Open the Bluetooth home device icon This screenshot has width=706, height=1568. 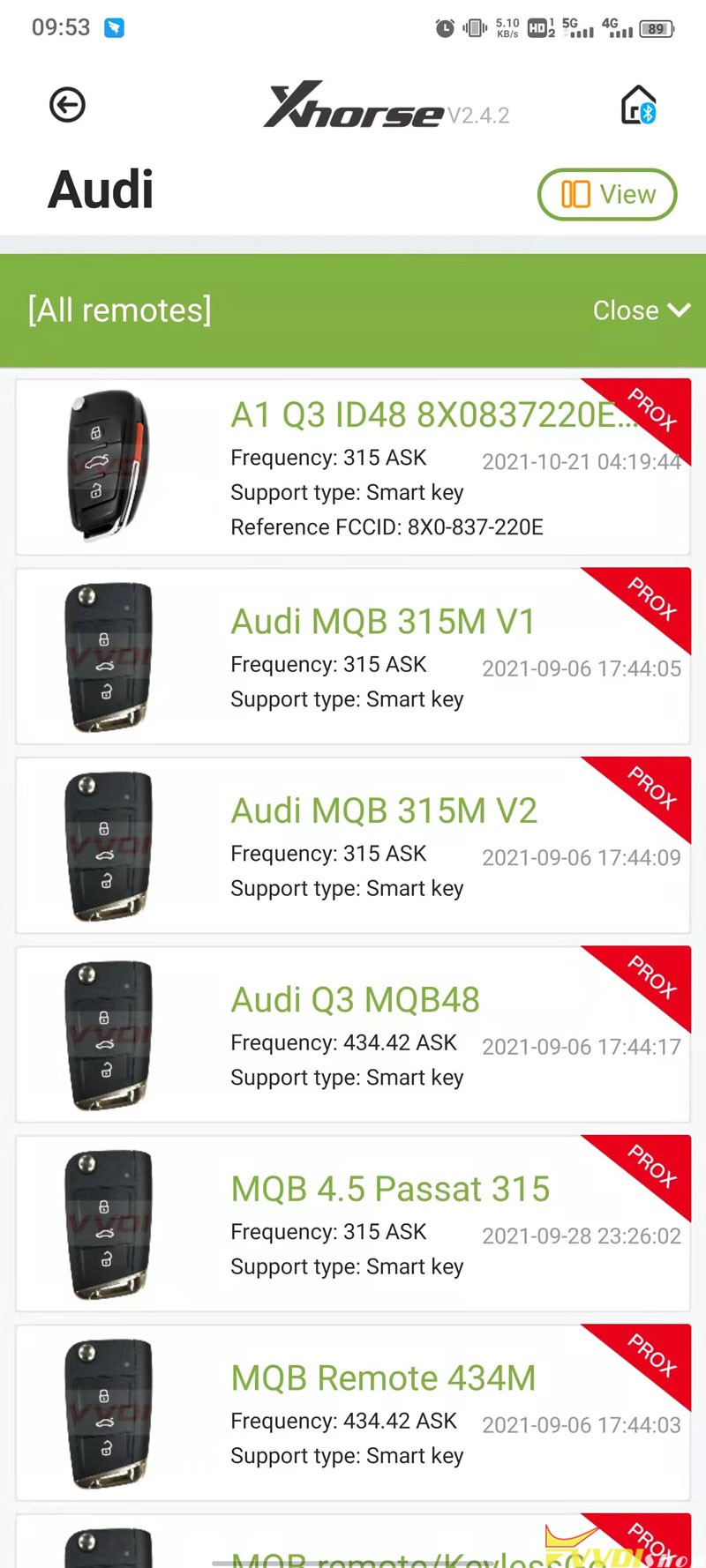coord(638,106)
